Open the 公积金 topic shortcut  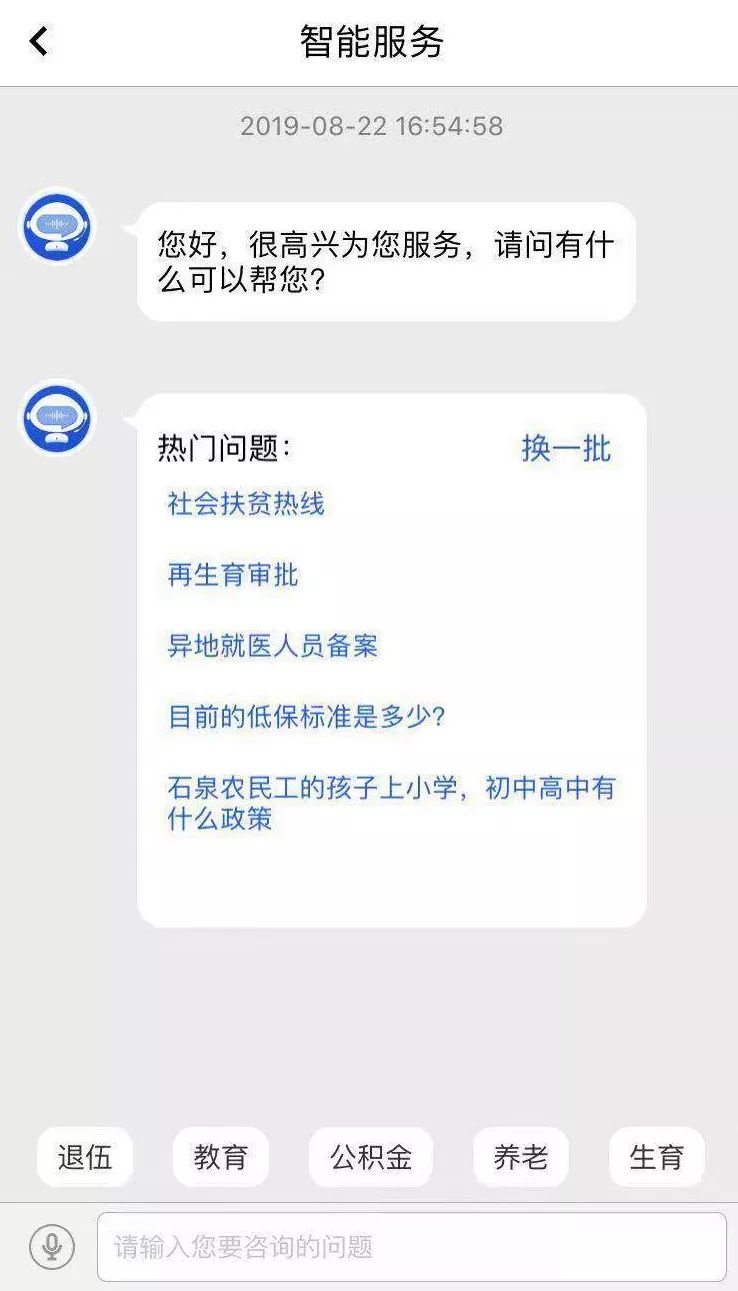pos(370,1156)
